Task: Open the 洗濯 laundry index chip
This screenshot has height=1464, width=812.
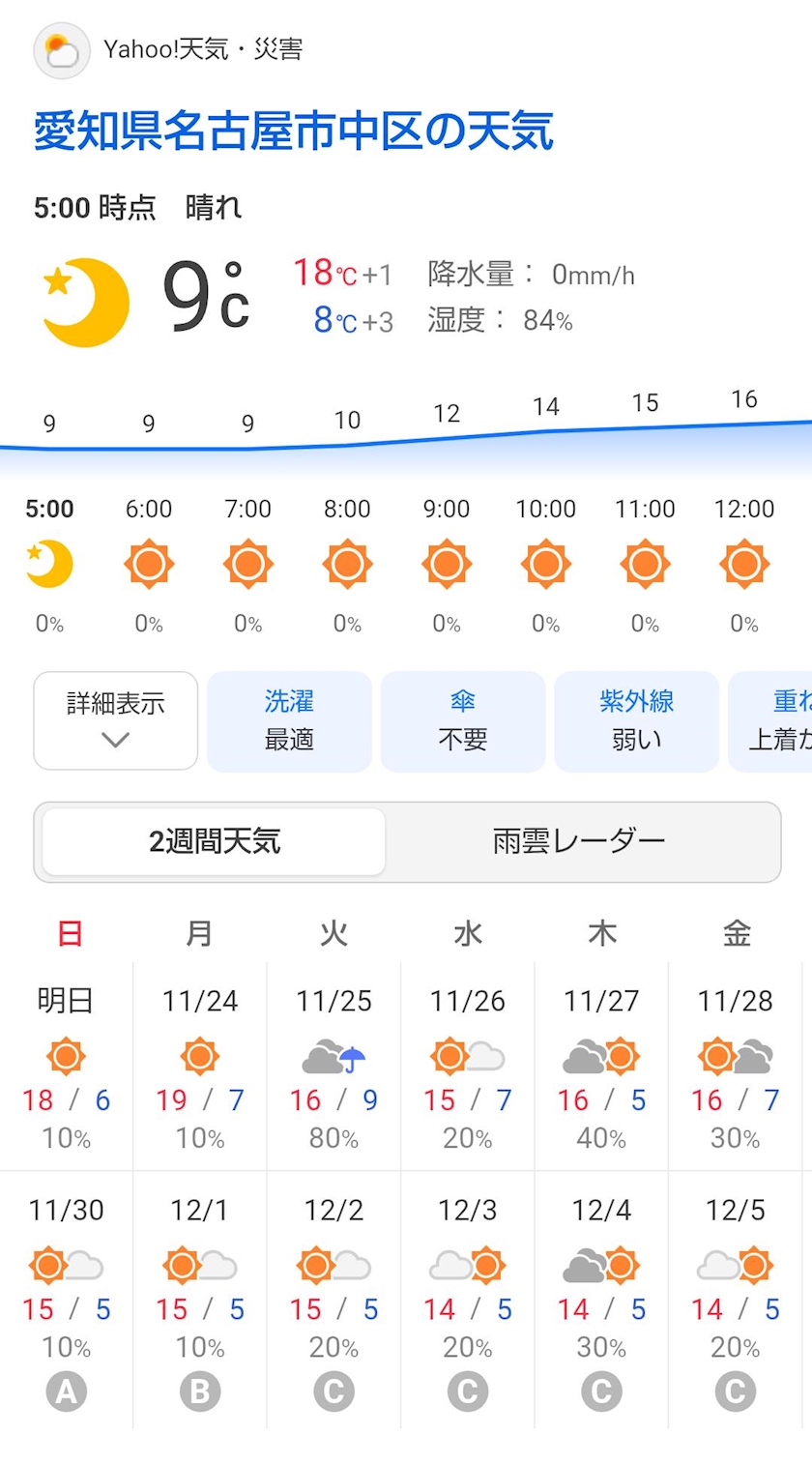Action: 289,721
